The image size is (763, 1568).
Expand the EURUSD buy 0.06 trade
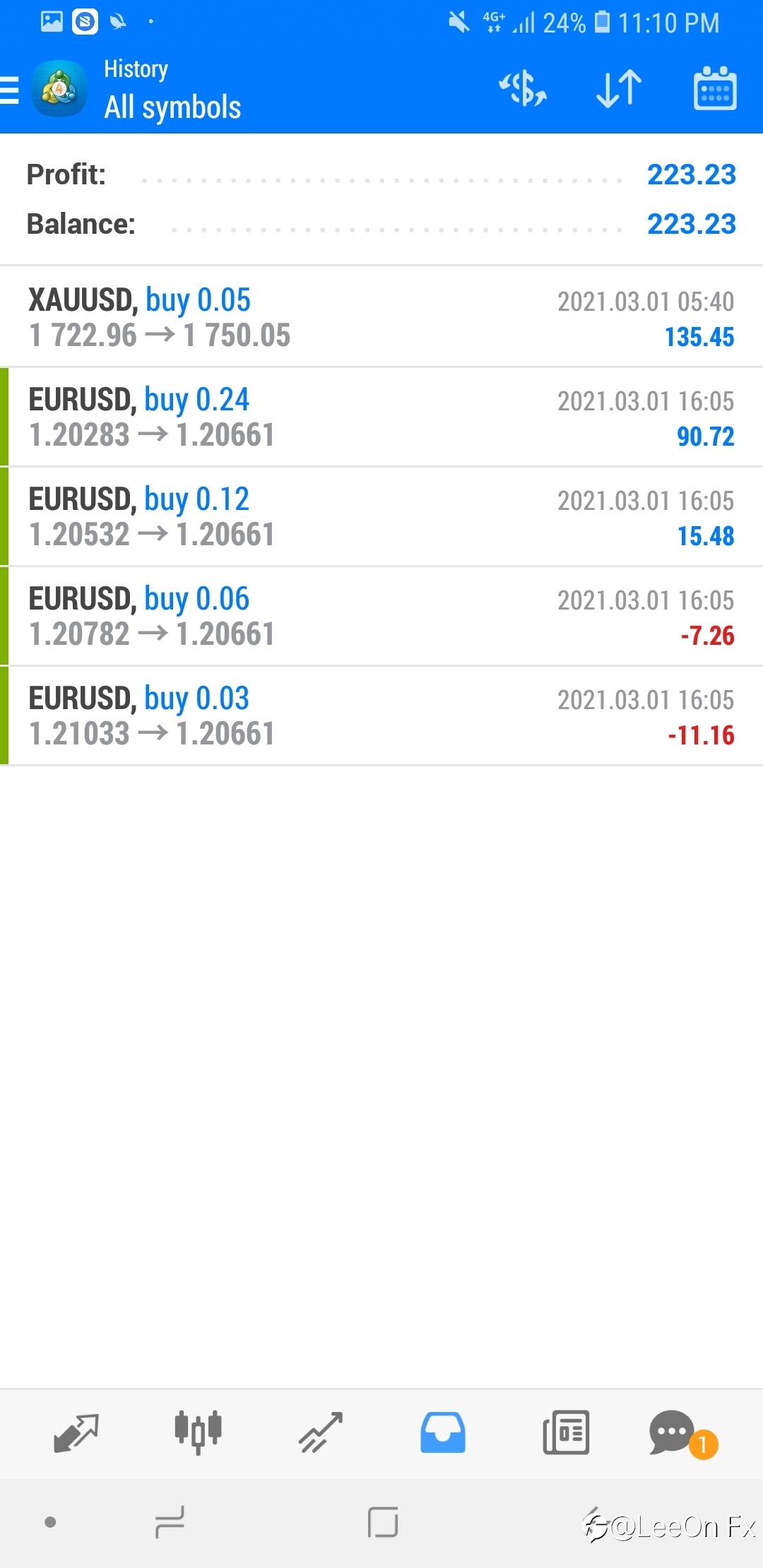tap(381, 616)
